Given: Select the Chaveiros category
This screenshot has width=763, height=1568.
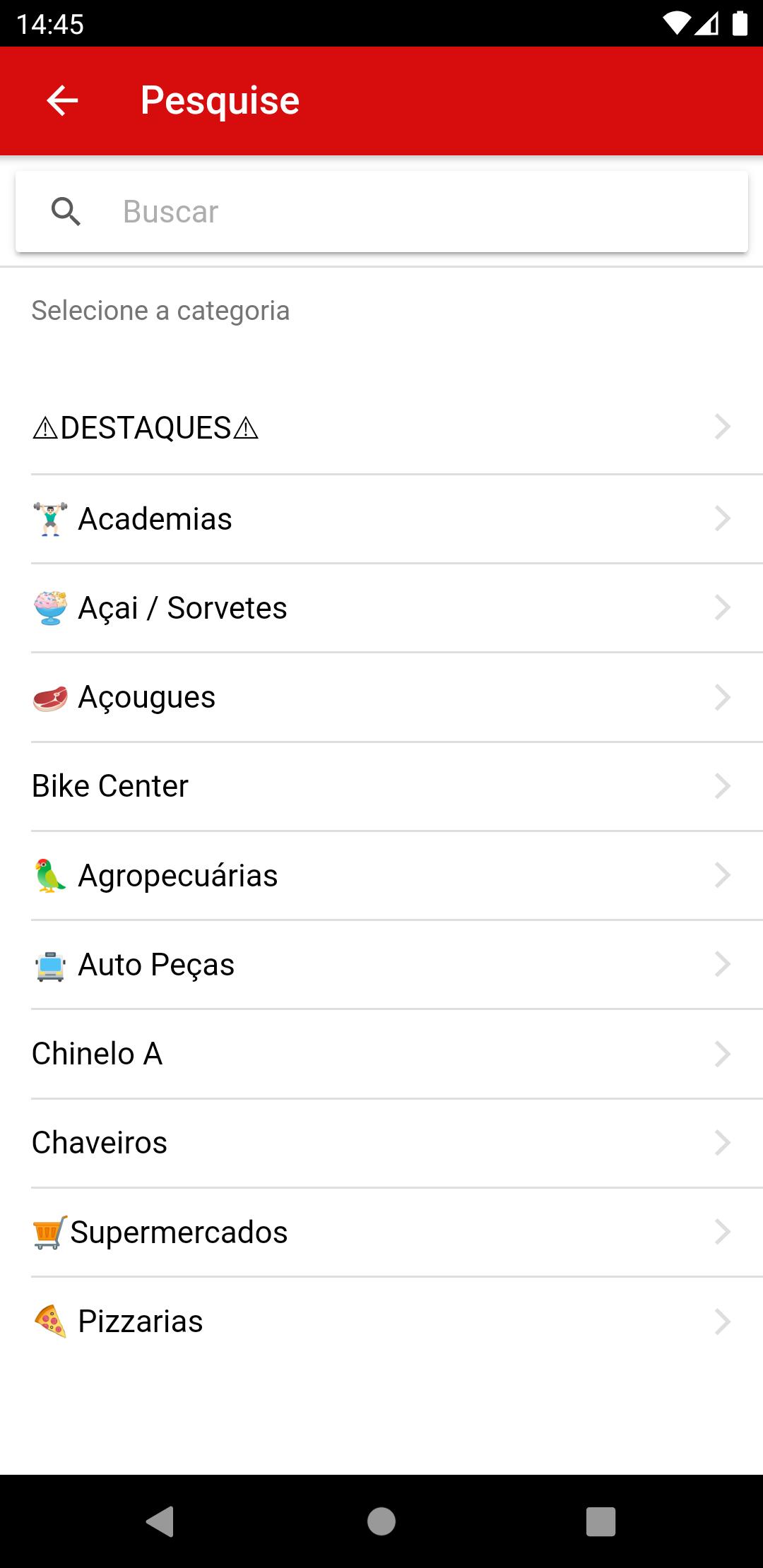Looking at the screenshot, I should pyautogui.click(x=381, y=1143).
